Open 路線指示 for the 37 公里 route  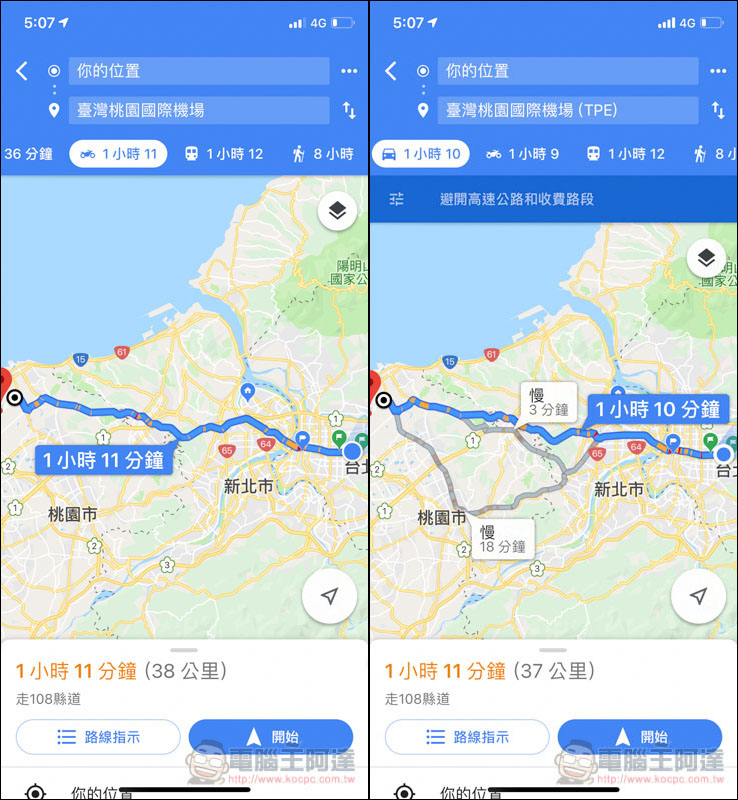point(467,737)
